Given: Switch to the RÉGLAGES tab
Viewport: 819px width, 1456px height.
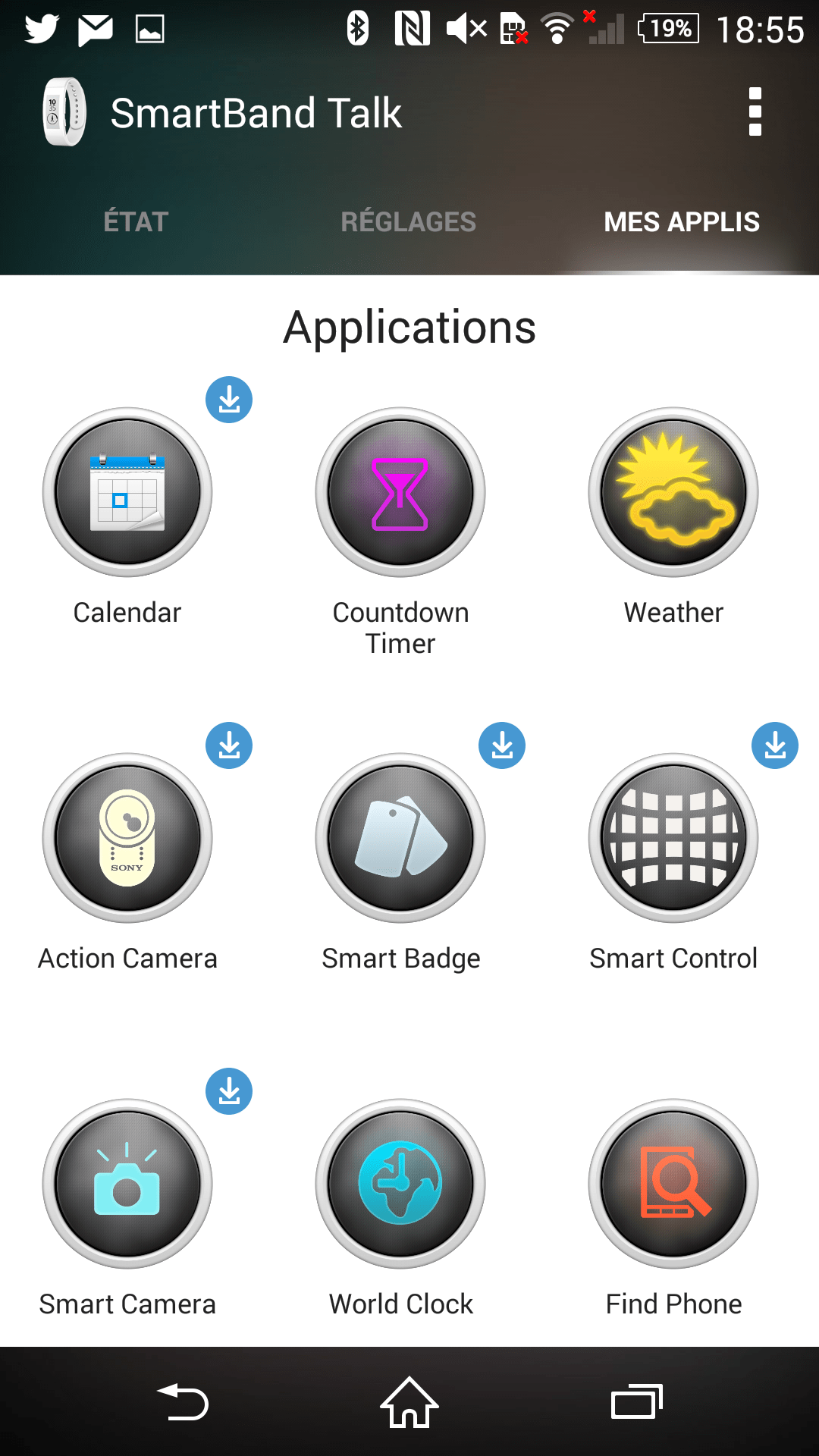Looking at the screenshot, I should (x=409, y=222).
